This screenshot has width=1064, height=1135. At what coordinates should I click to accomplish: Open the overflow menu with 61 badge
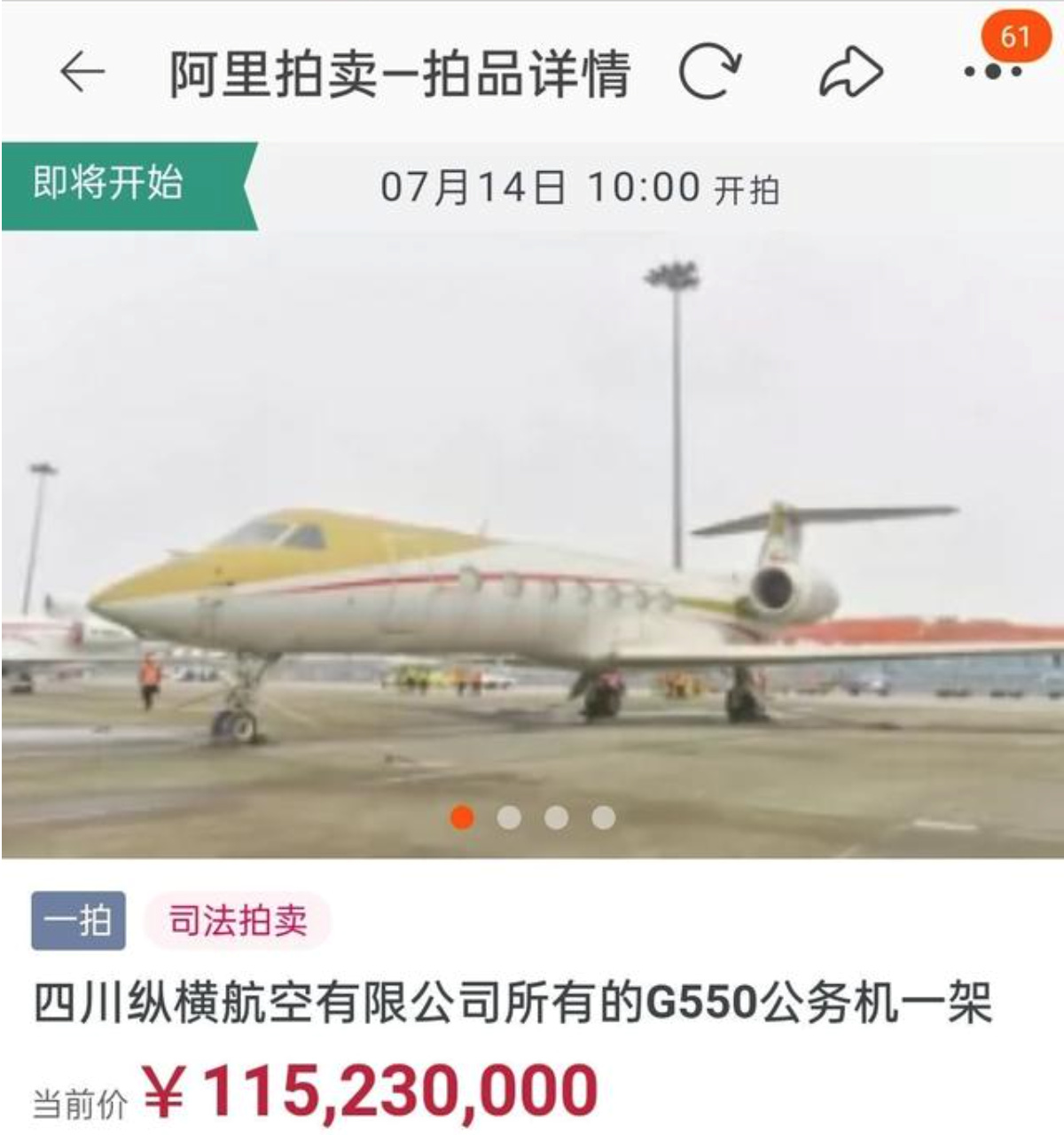[x=994, y=71]
